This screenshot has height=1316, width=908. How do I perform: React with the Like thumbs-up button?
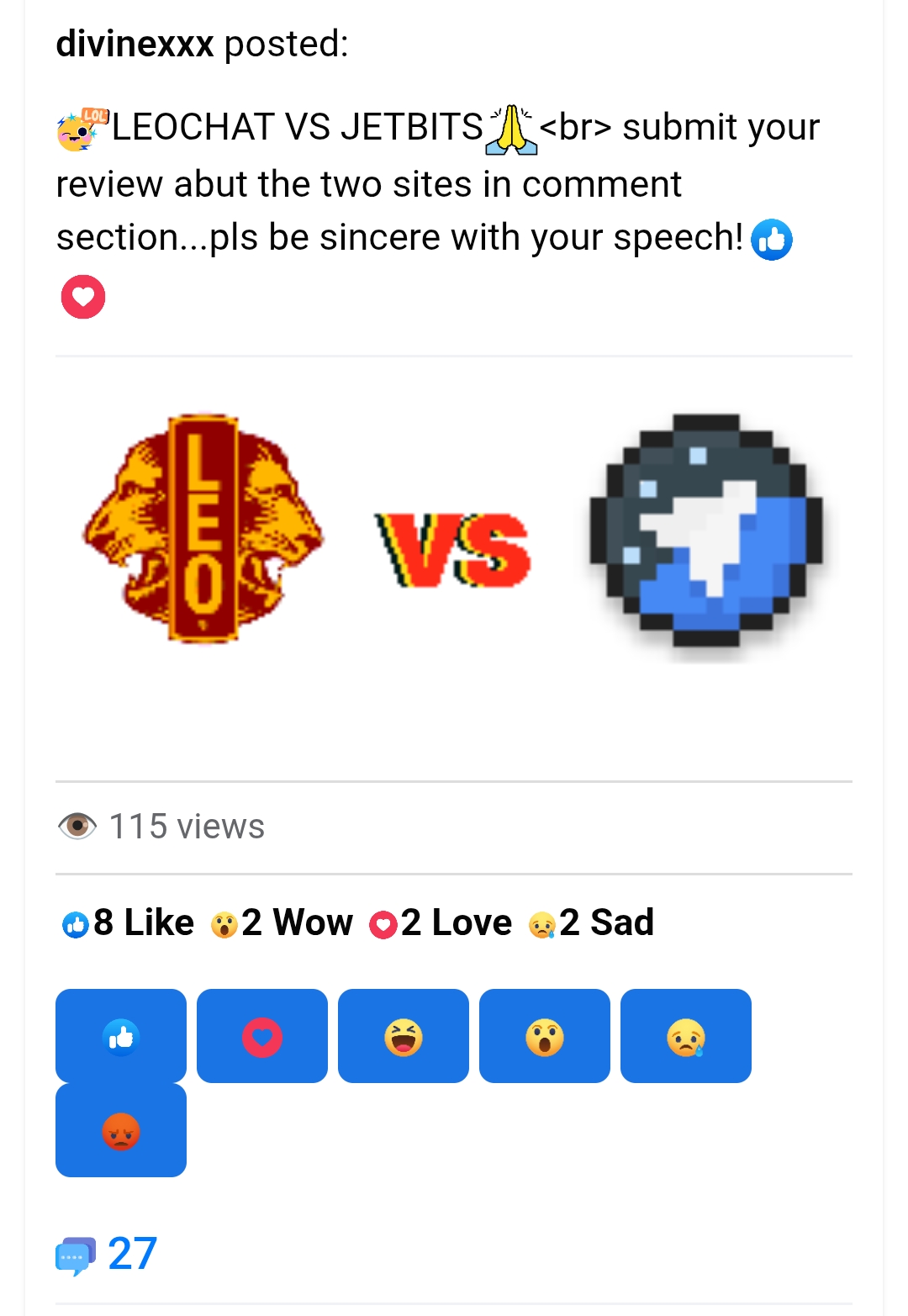(121, 1036)
